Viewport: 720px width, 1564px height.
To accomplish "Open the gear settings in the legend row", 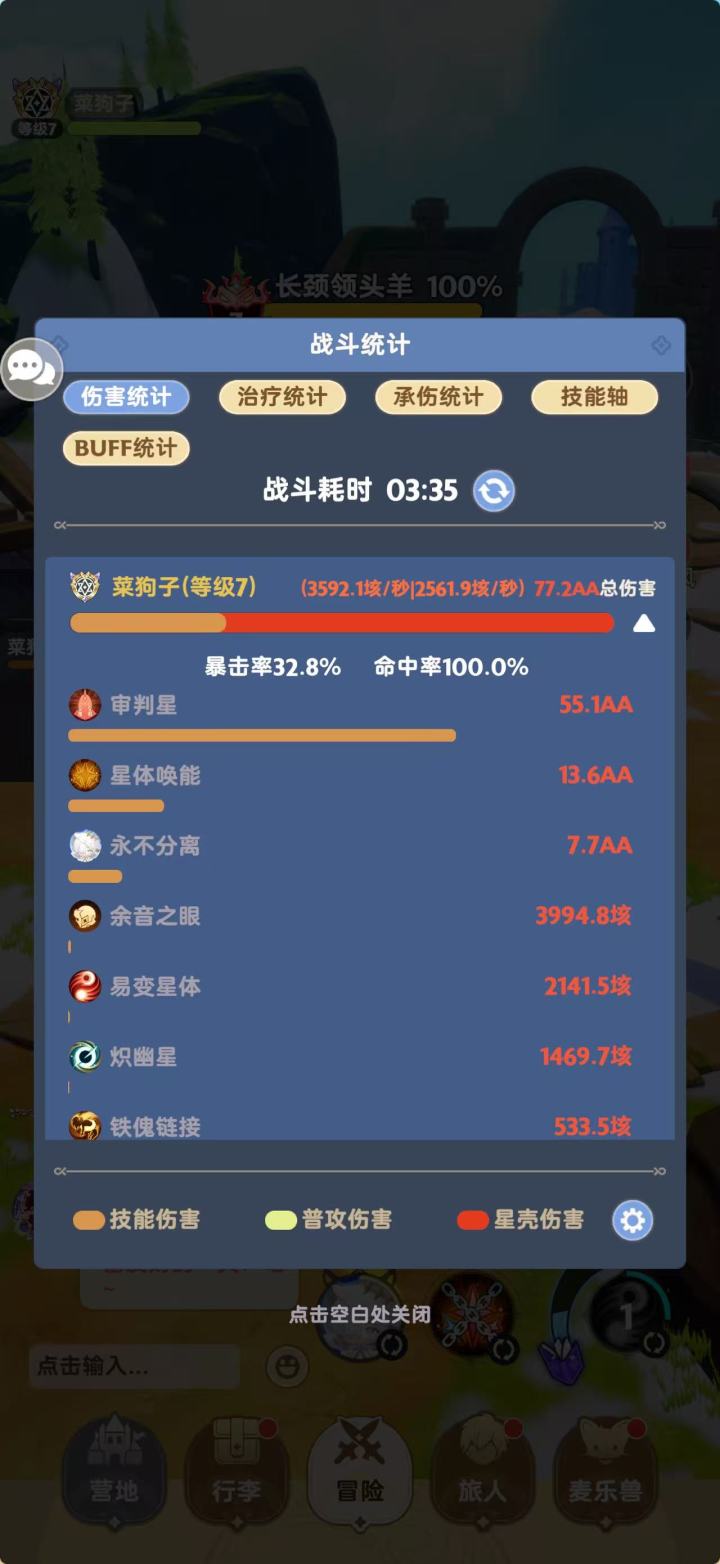I will [632, 1221].
